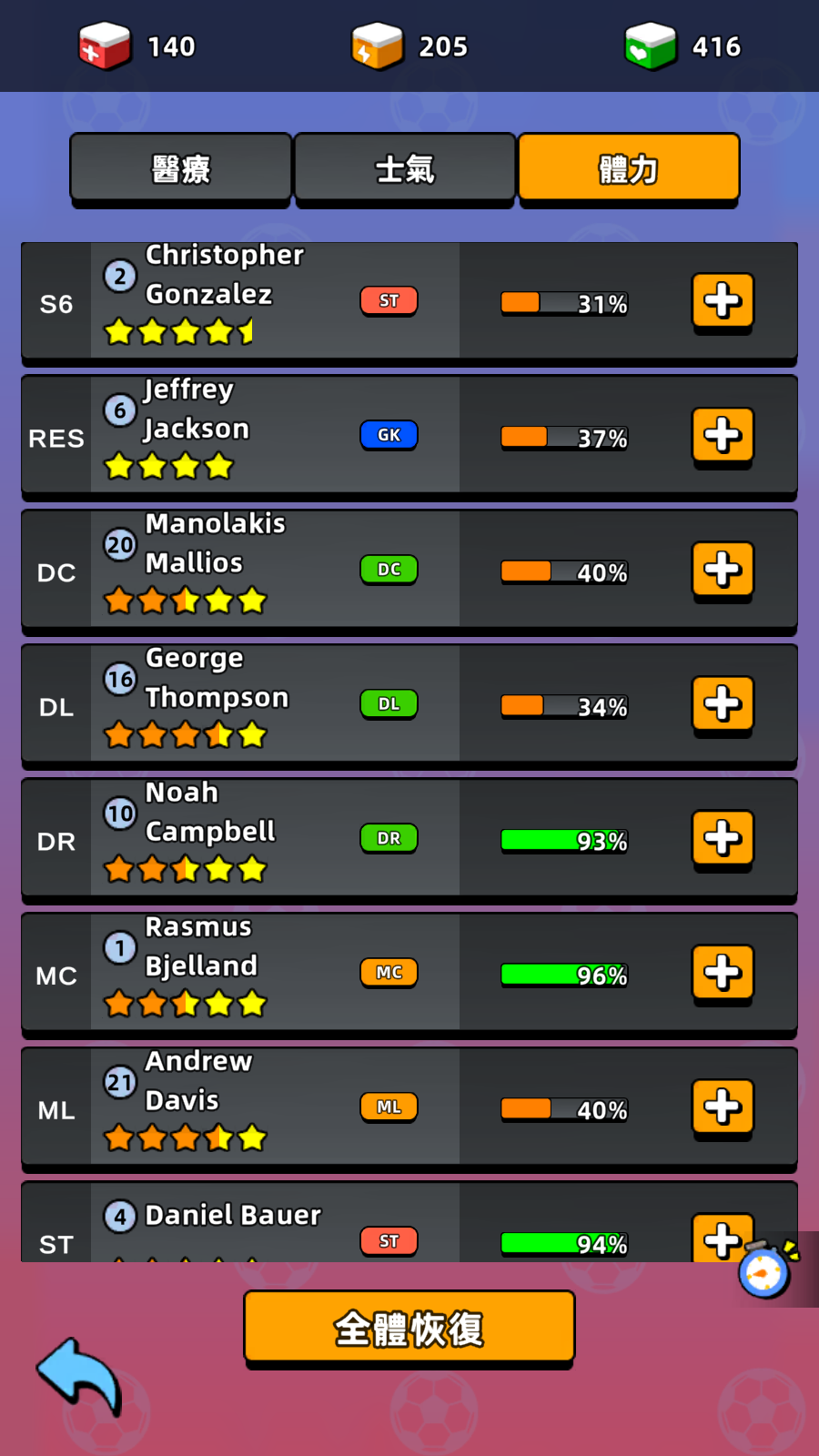This screenshot has height=1456, width=819.
Task: Go back with the blue arrow
Action: 78,1374
